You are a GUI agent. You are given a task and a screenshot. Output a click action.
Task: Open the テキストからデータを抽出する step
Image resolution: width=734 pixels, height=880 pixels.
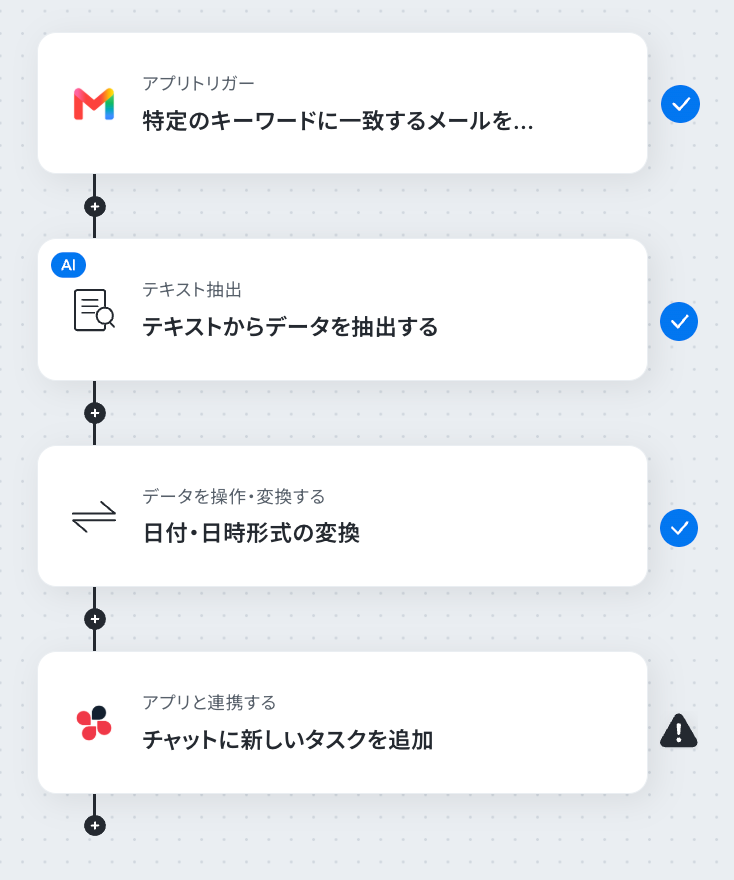point(342,310)
